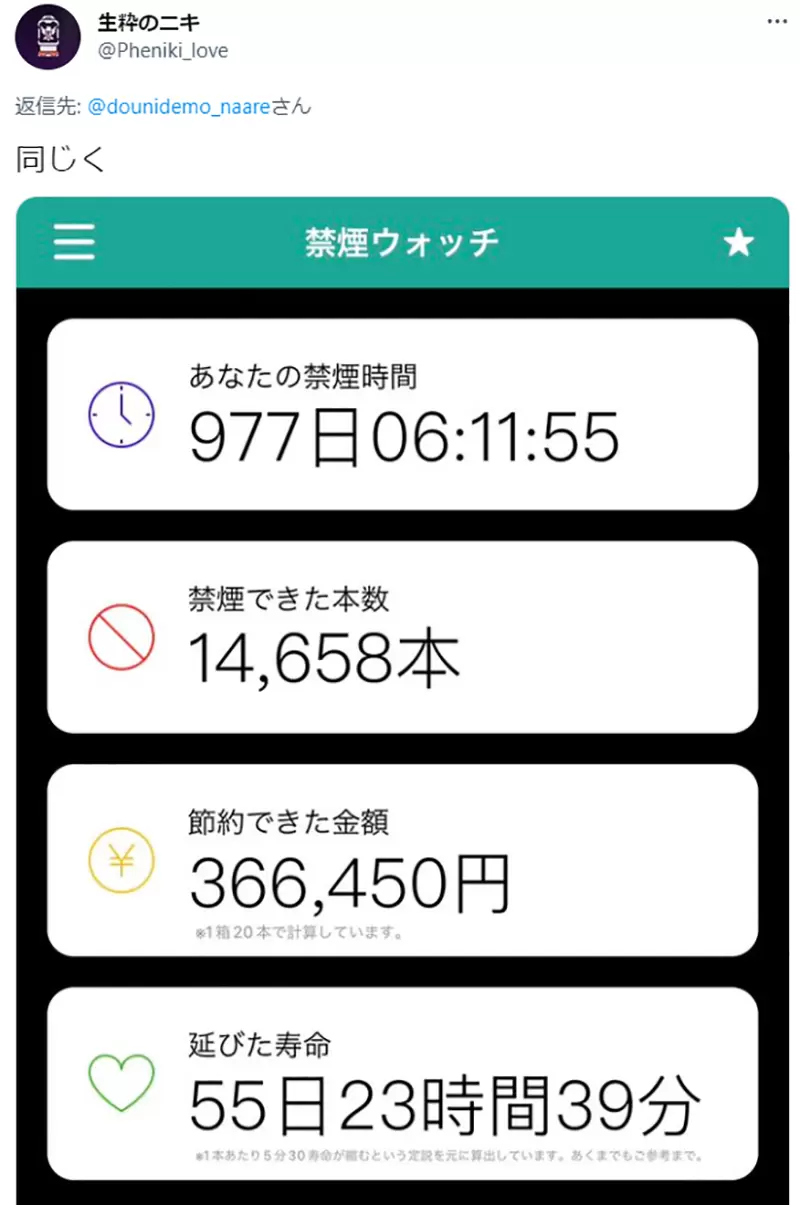Click the ※1箱20本 fine-print note
Screen dimensions: 800x1205
298,930
